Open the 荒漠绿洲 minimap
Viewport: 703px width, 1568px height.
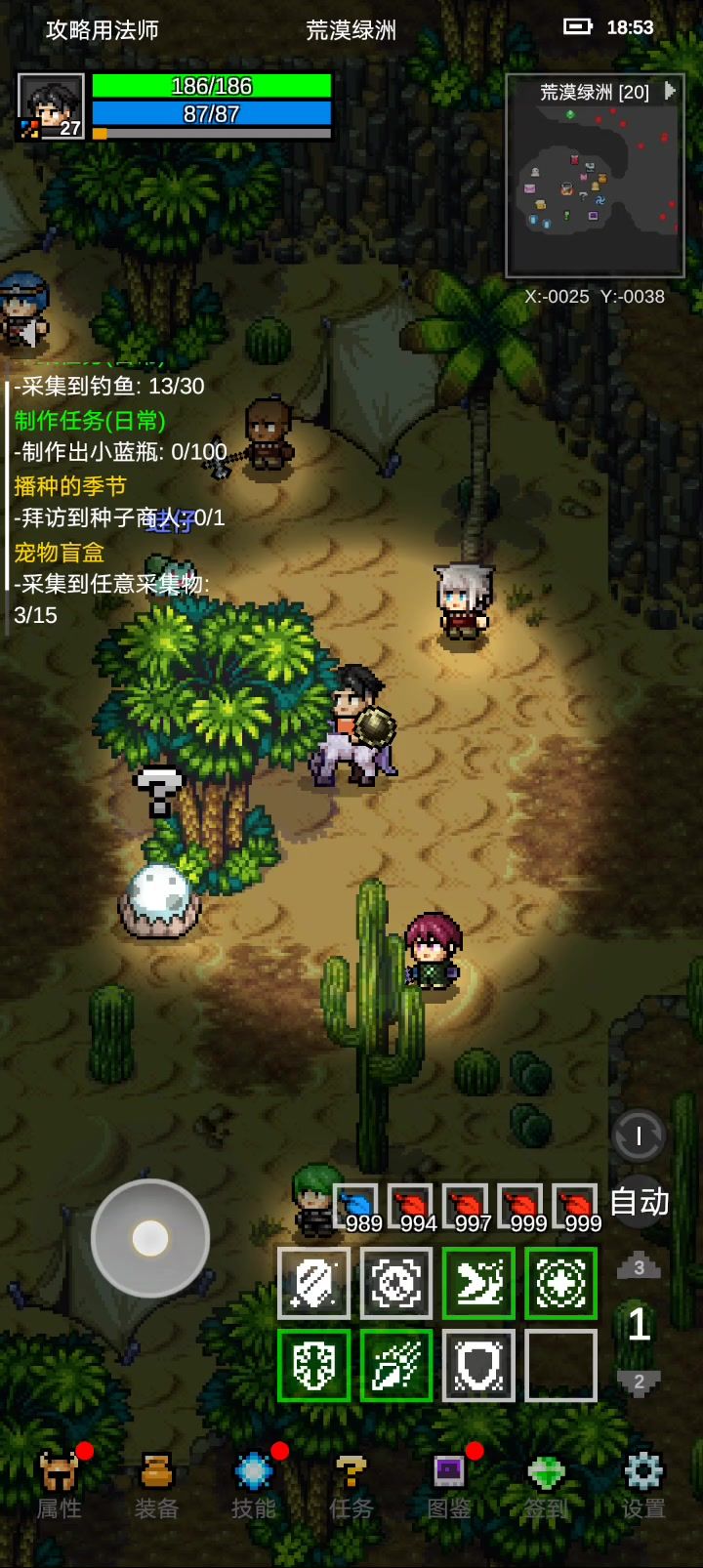595,176
